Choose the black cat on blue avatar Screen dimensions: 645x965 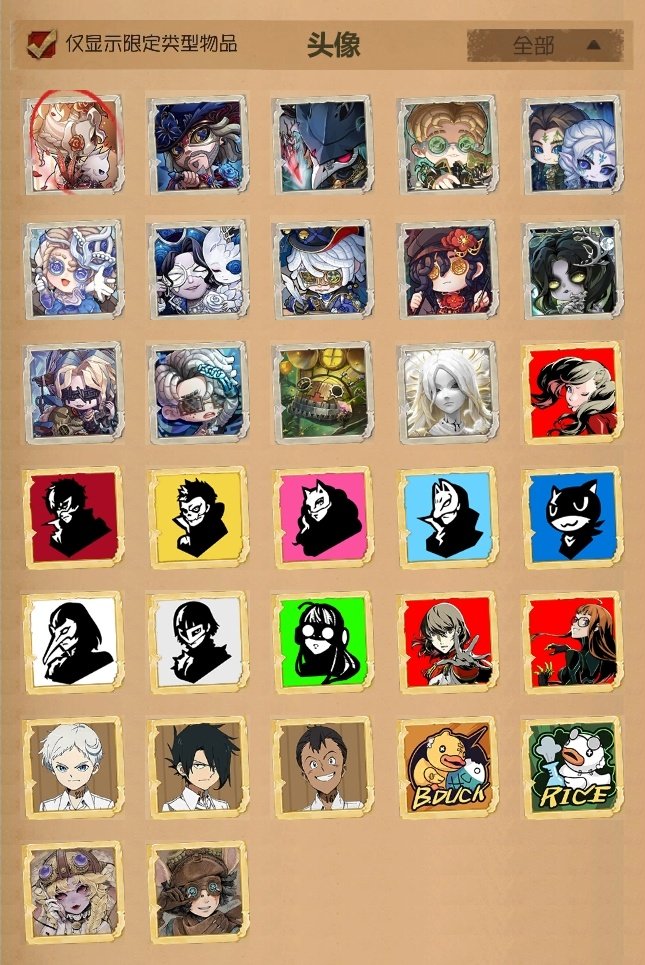click(571, 518)
